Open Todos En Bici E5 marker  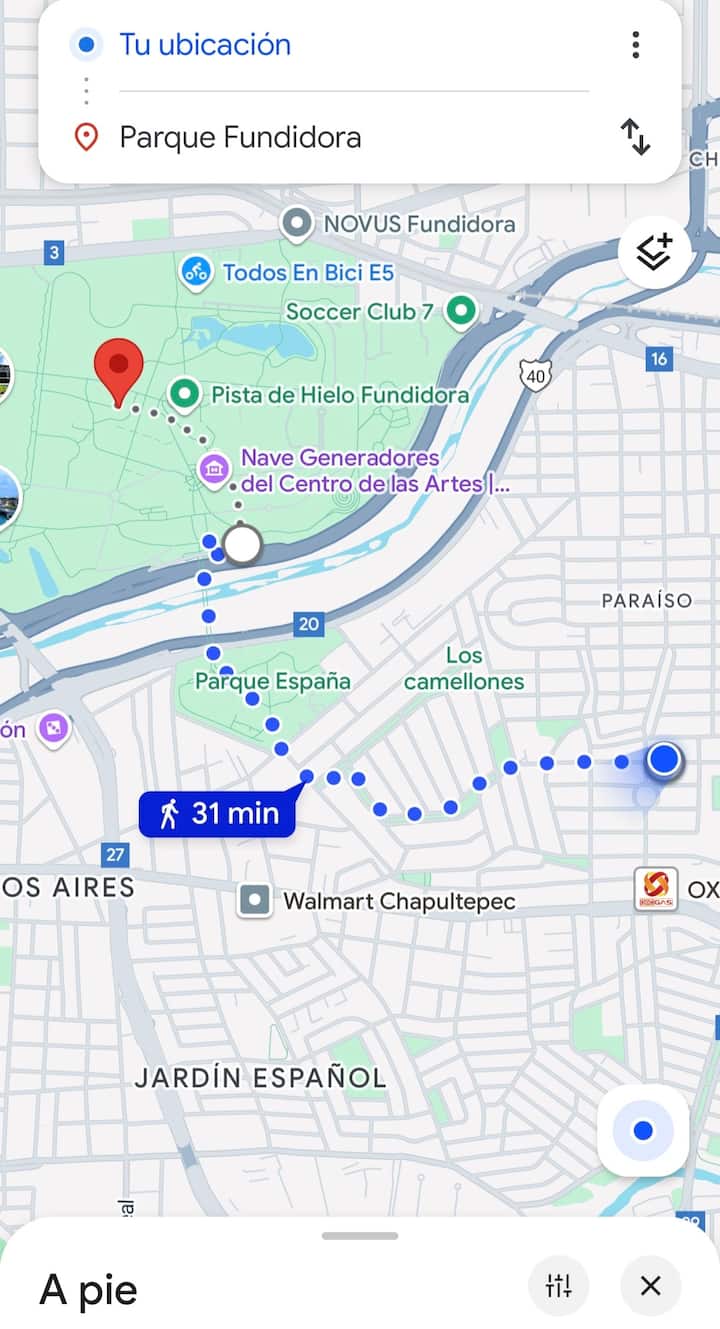pos(196,272)
